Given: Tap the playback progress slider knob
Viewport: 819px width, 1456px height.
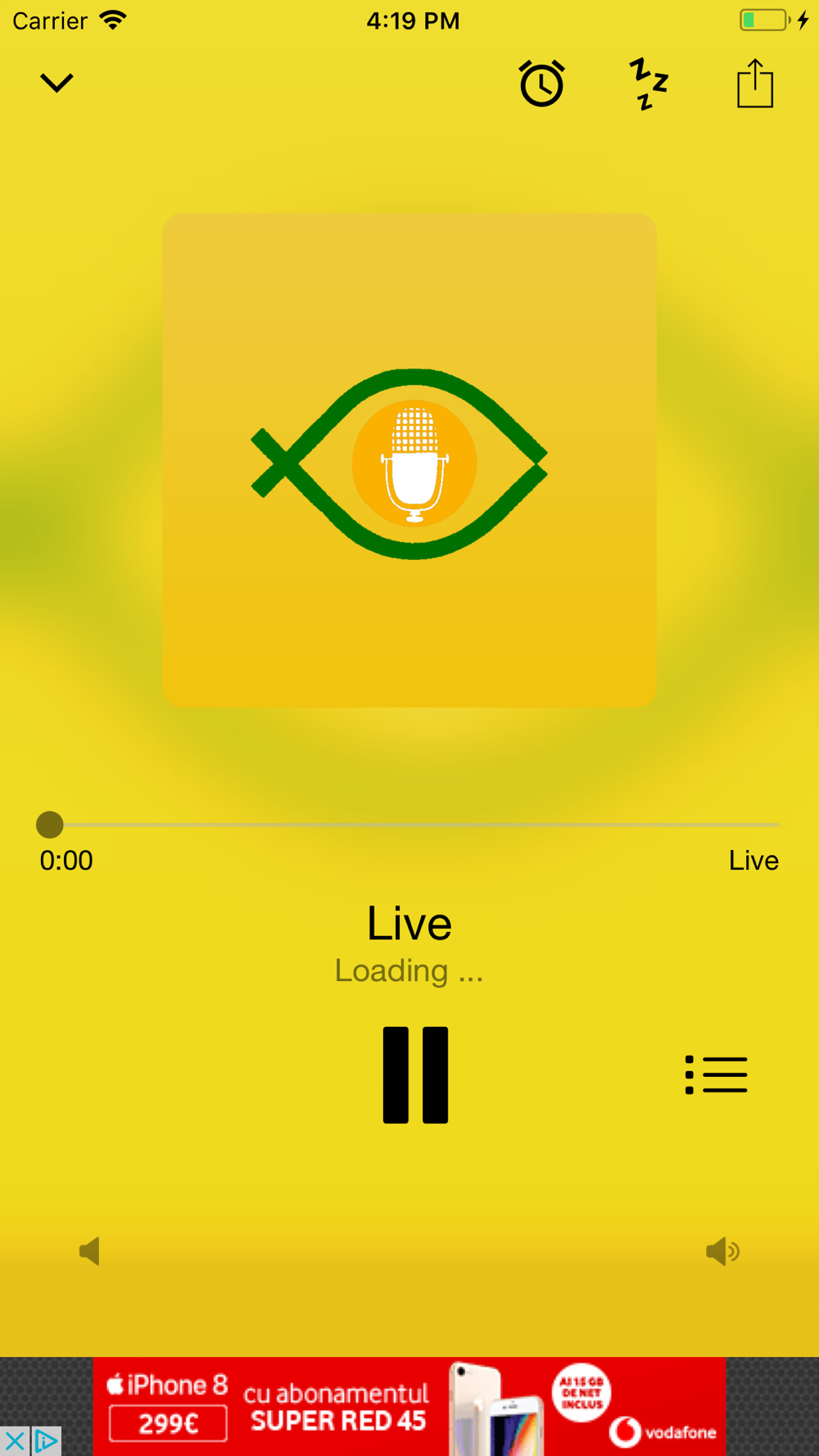Looking at the screenshot, I should (50, 825).
